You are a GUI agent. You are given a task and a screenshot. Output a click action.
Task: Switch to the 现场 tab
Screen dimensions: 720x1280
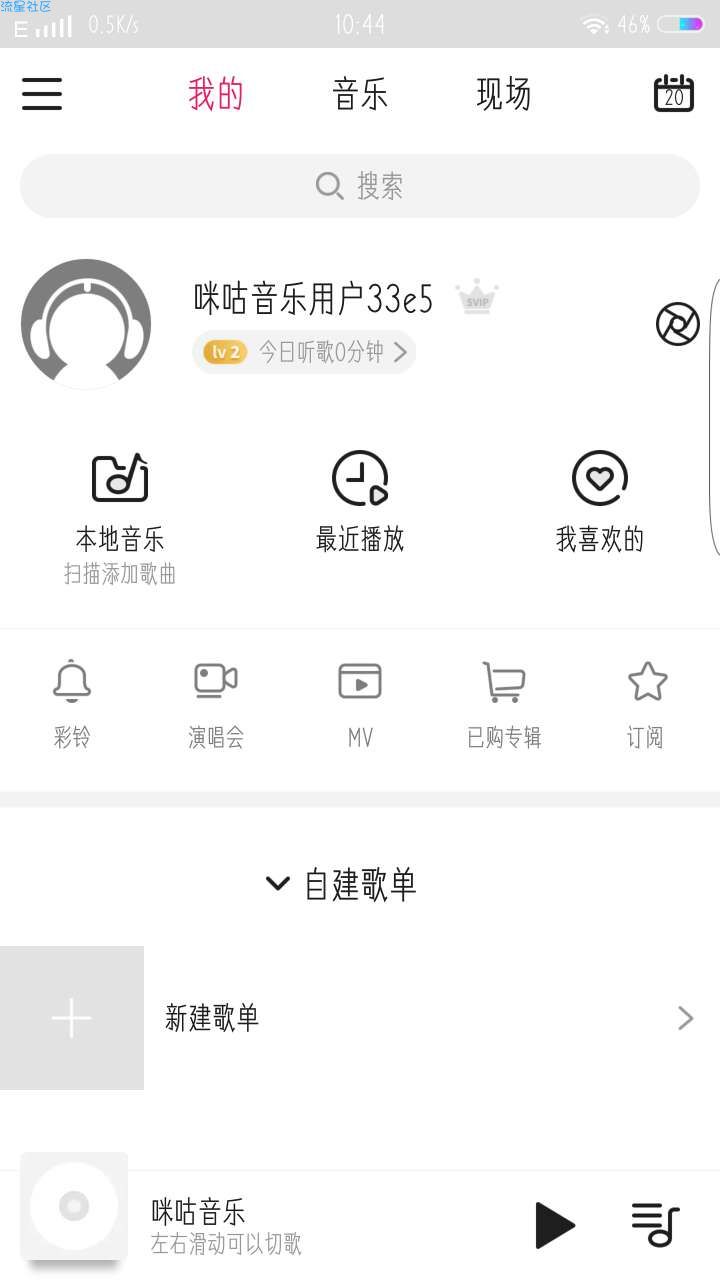pyautogui.click(x=504, y=94)
